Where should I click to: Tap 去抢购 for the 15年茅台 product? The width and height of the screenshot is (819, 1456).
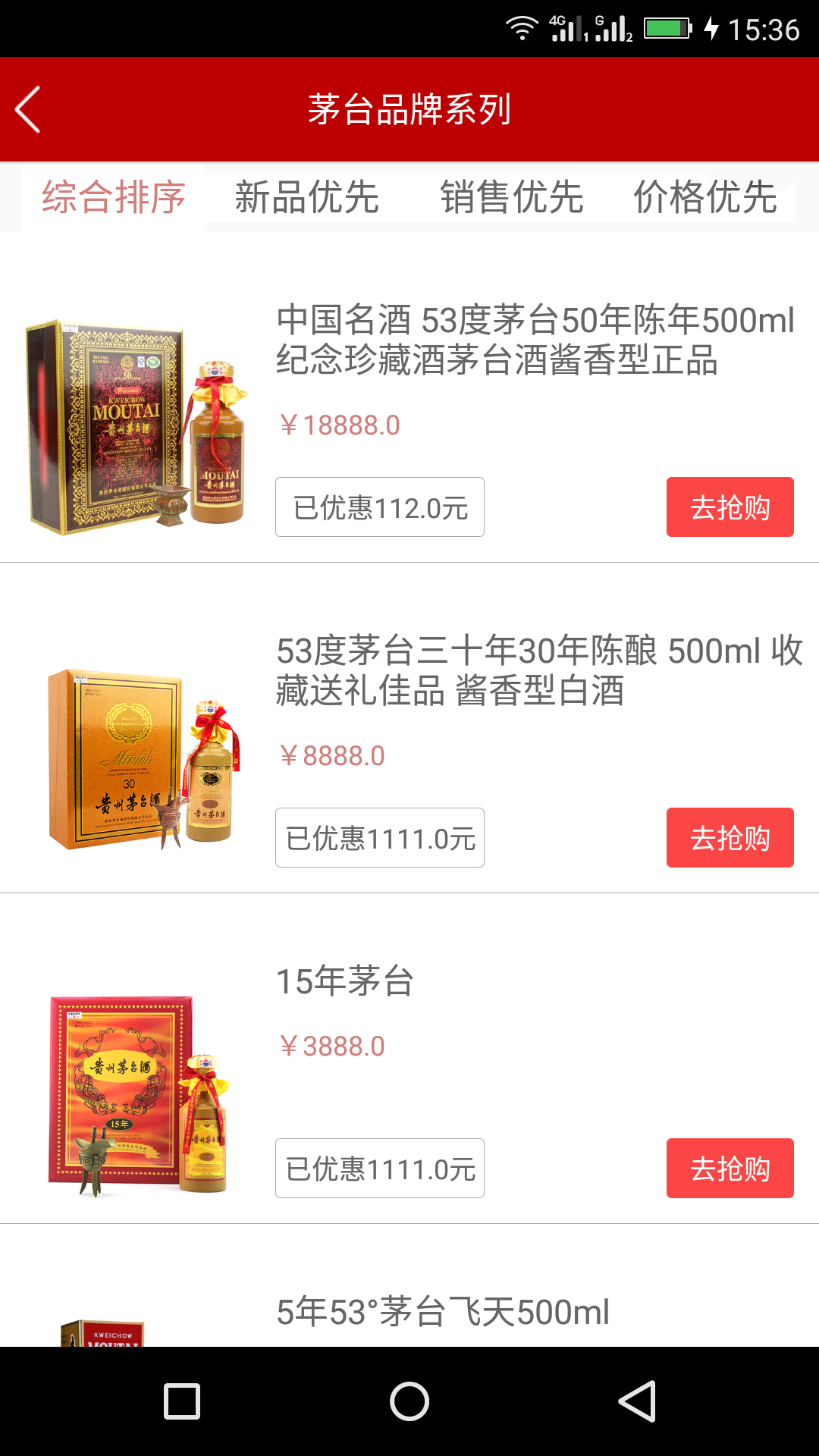(730, 1168)
